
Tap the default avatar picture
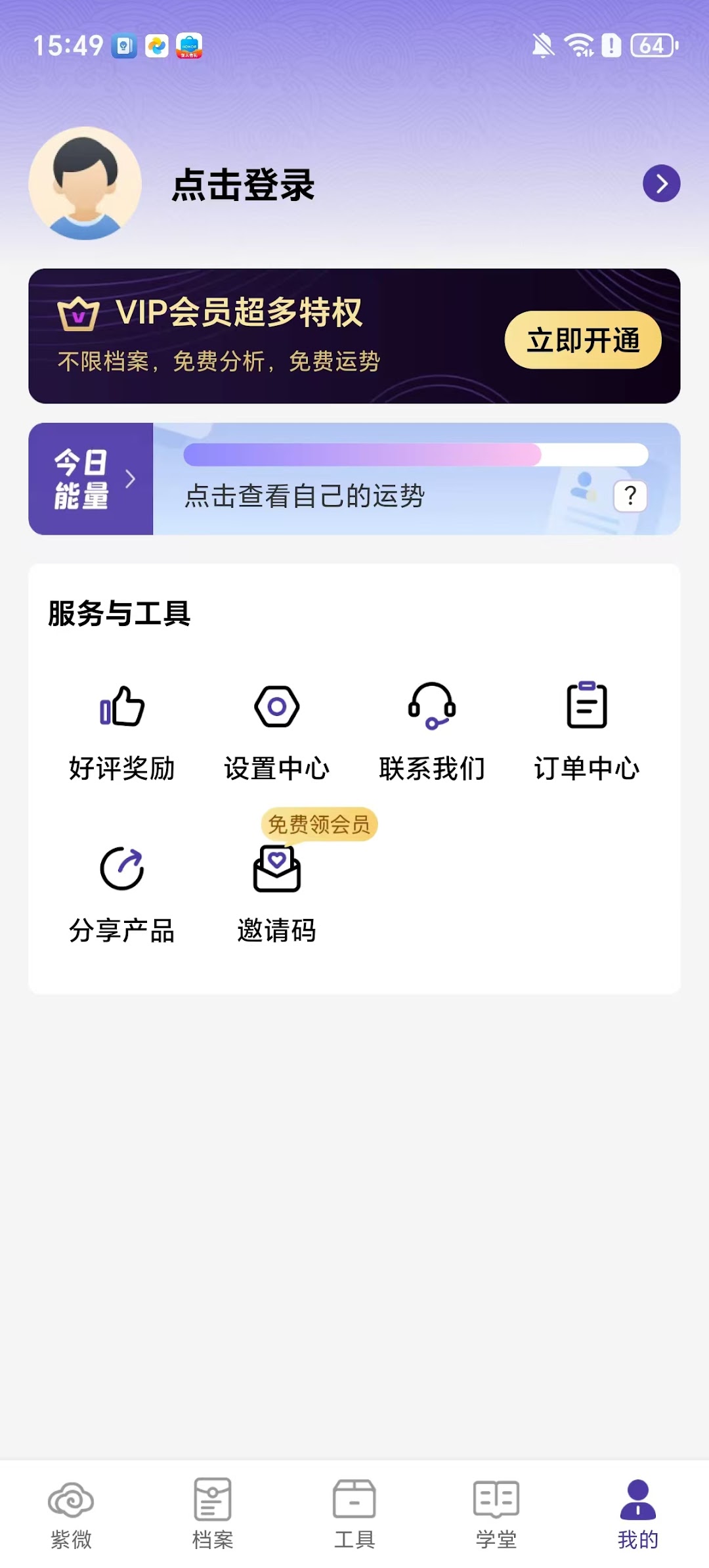pos(85,183)
